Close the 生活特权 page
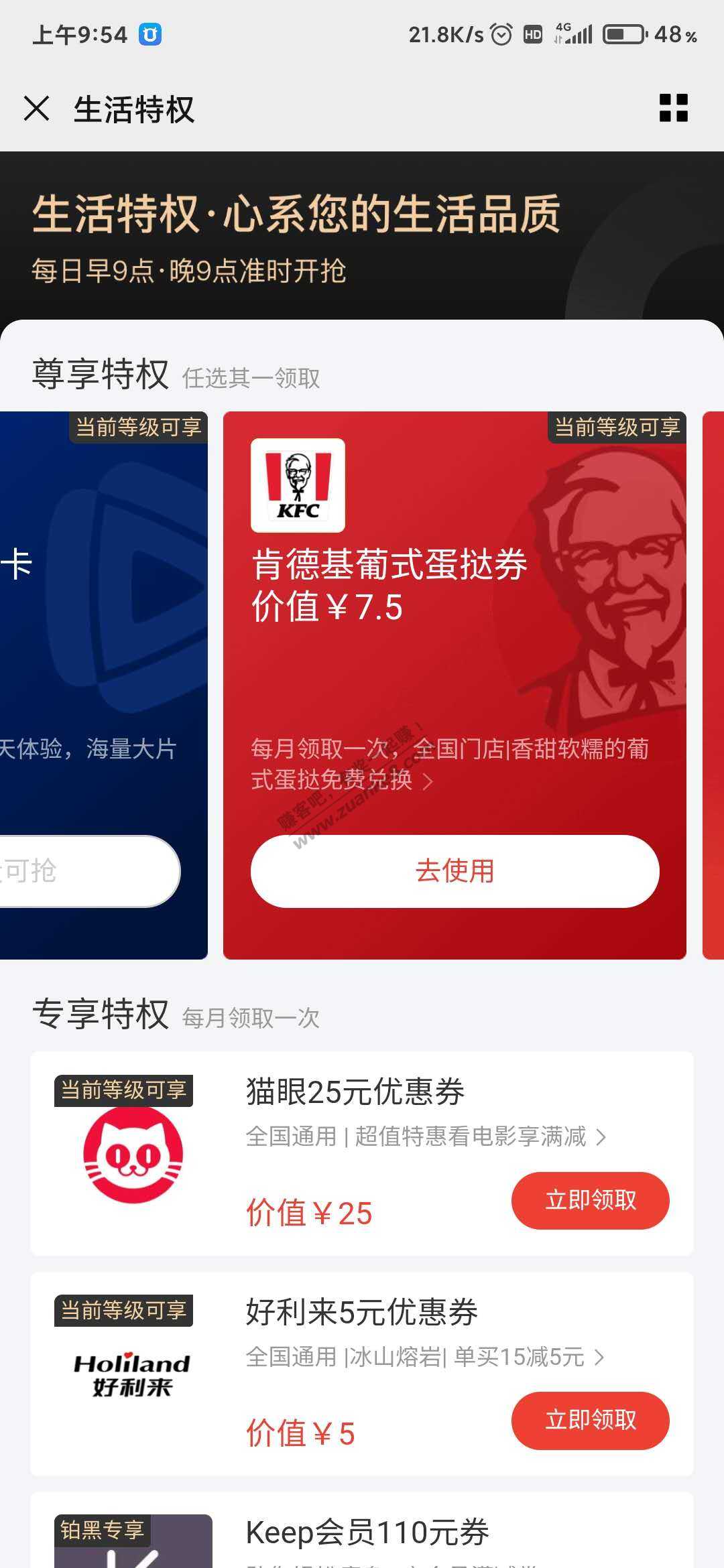 (x=36, y=109)
